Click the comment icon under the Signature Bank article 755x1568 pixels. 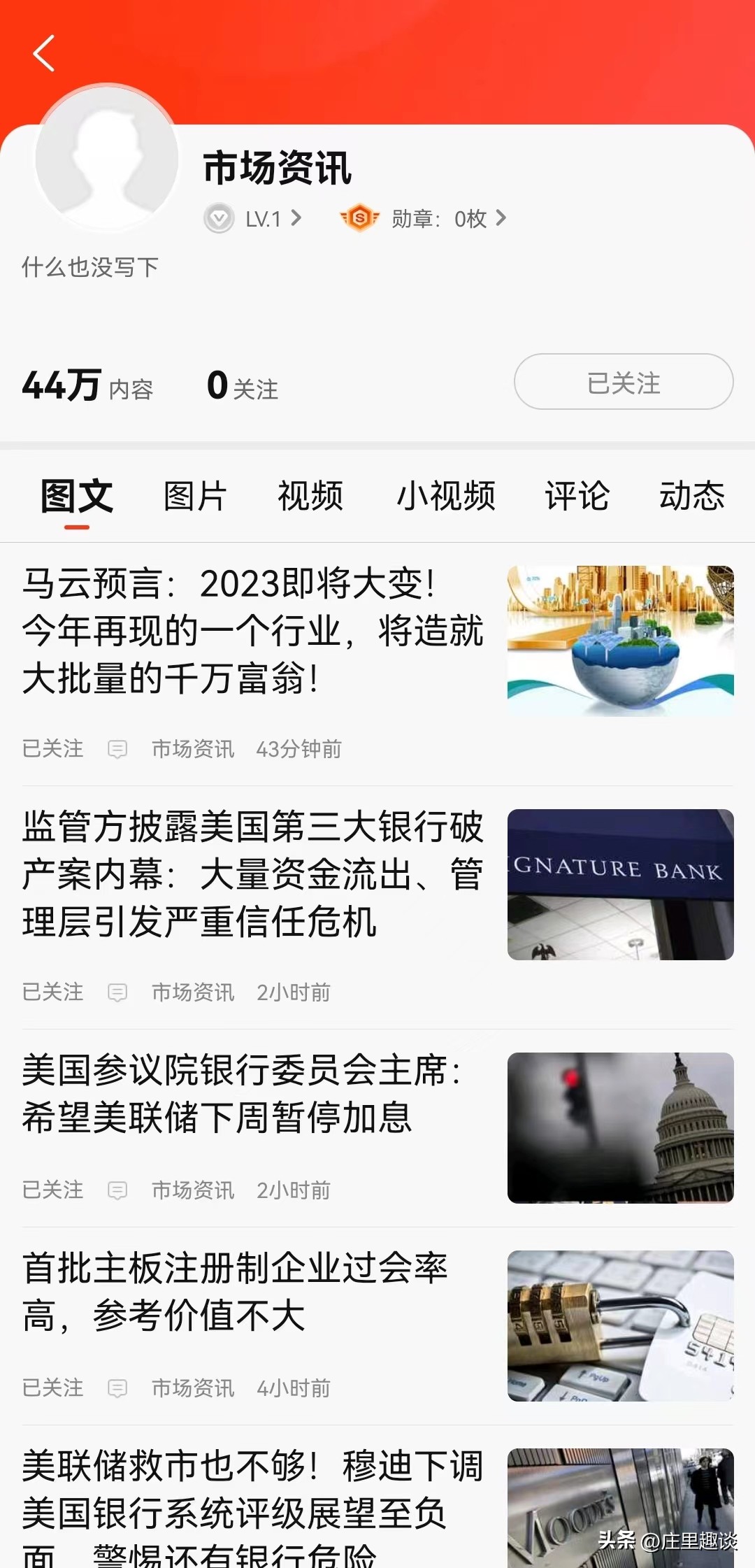pyautogui.click(x=118, y=992)
